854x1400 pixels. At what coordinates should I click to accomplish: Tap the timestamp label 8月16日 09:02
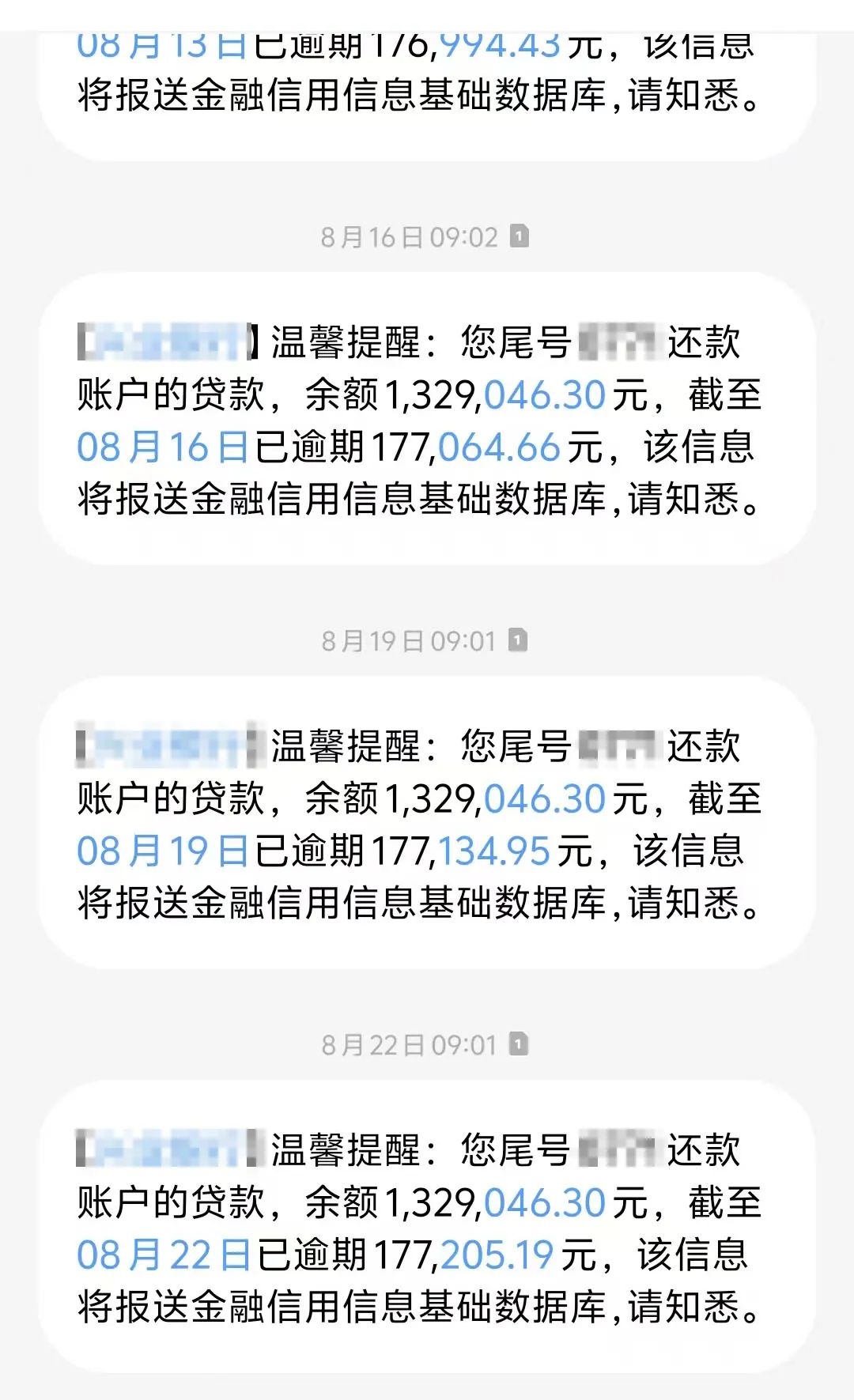click(x=407, y=235)
